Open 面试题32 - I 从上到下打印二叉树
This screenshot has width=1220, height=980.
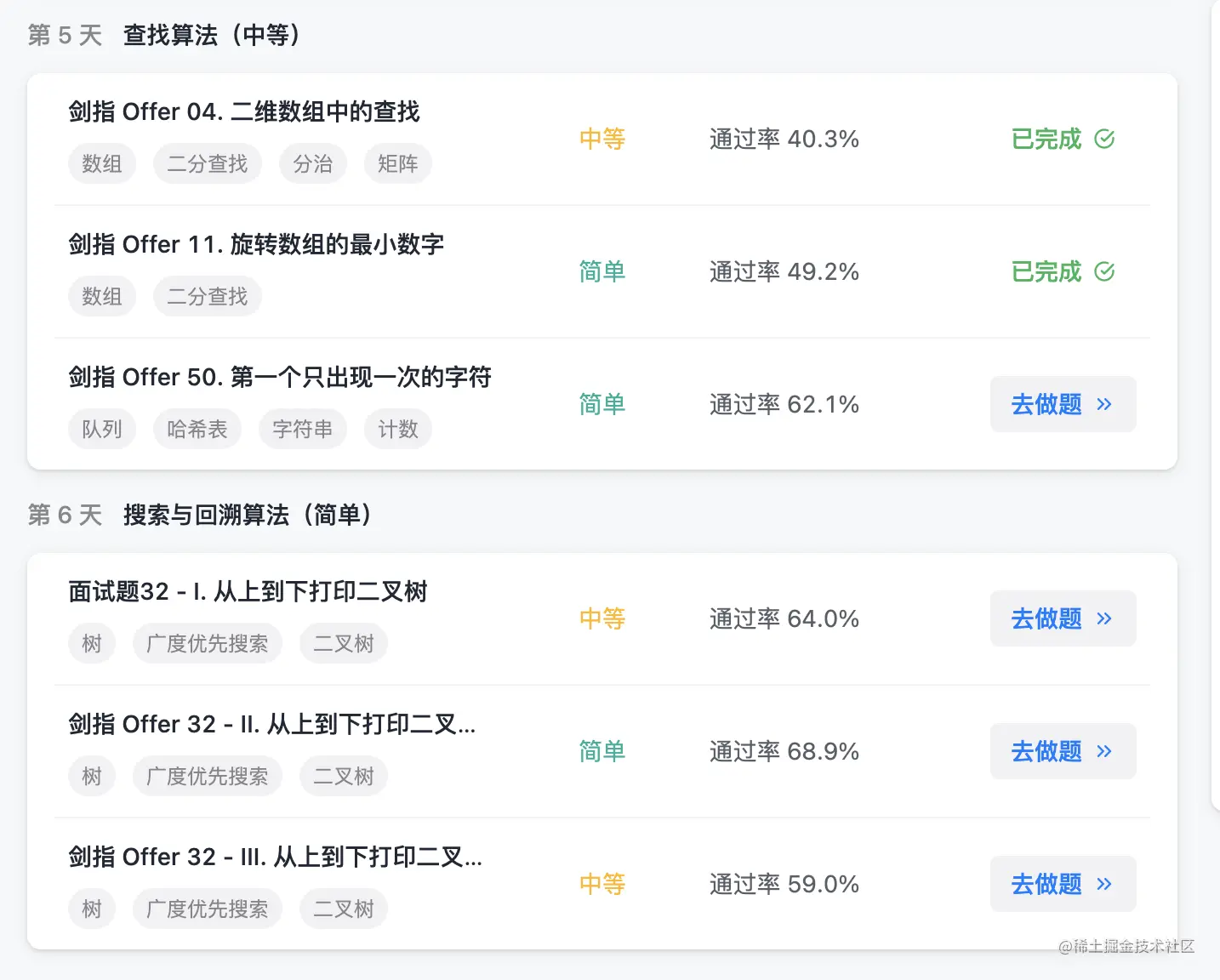coord(248,592)
